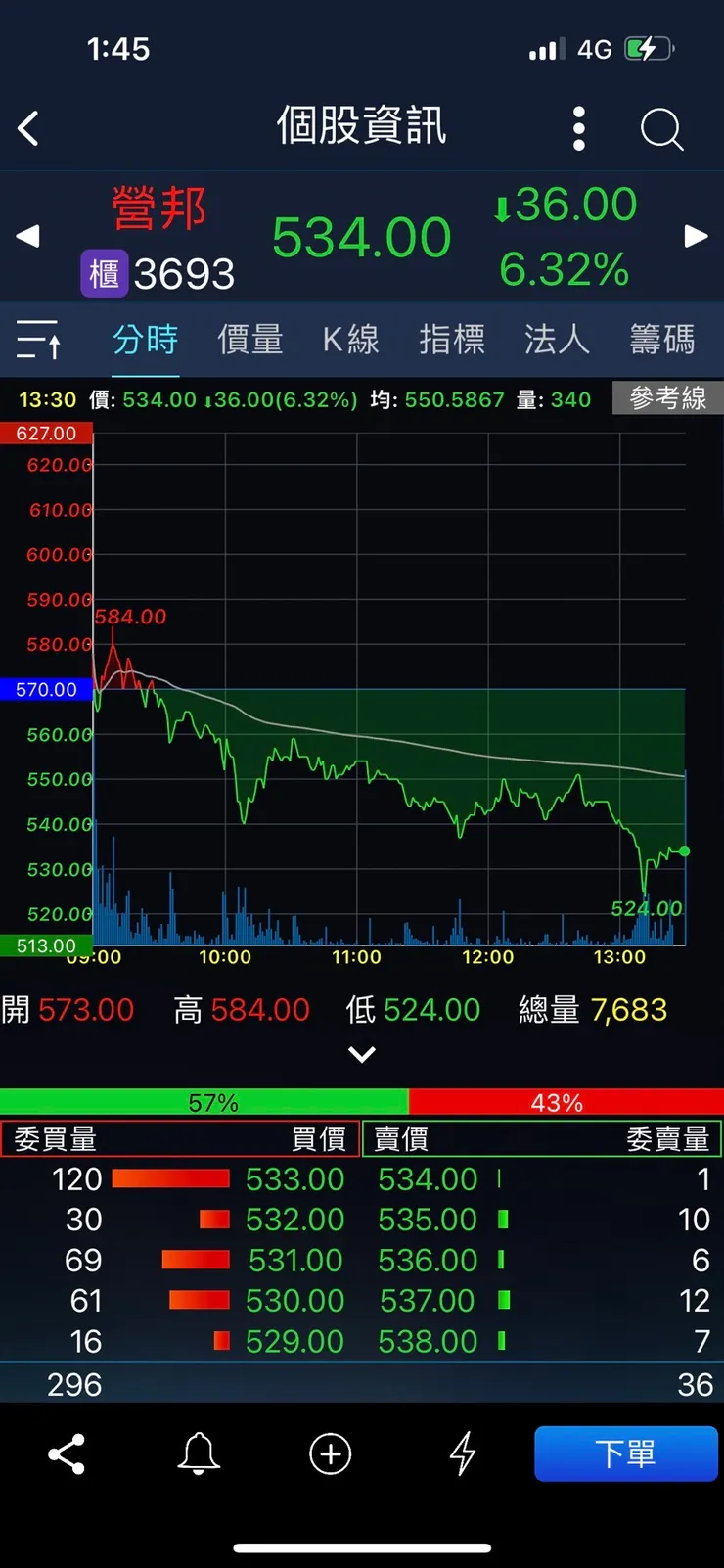The image size is (724, 1568).
Task: Open the three-dot overflow menu
Action: click(x=578, y=128)
